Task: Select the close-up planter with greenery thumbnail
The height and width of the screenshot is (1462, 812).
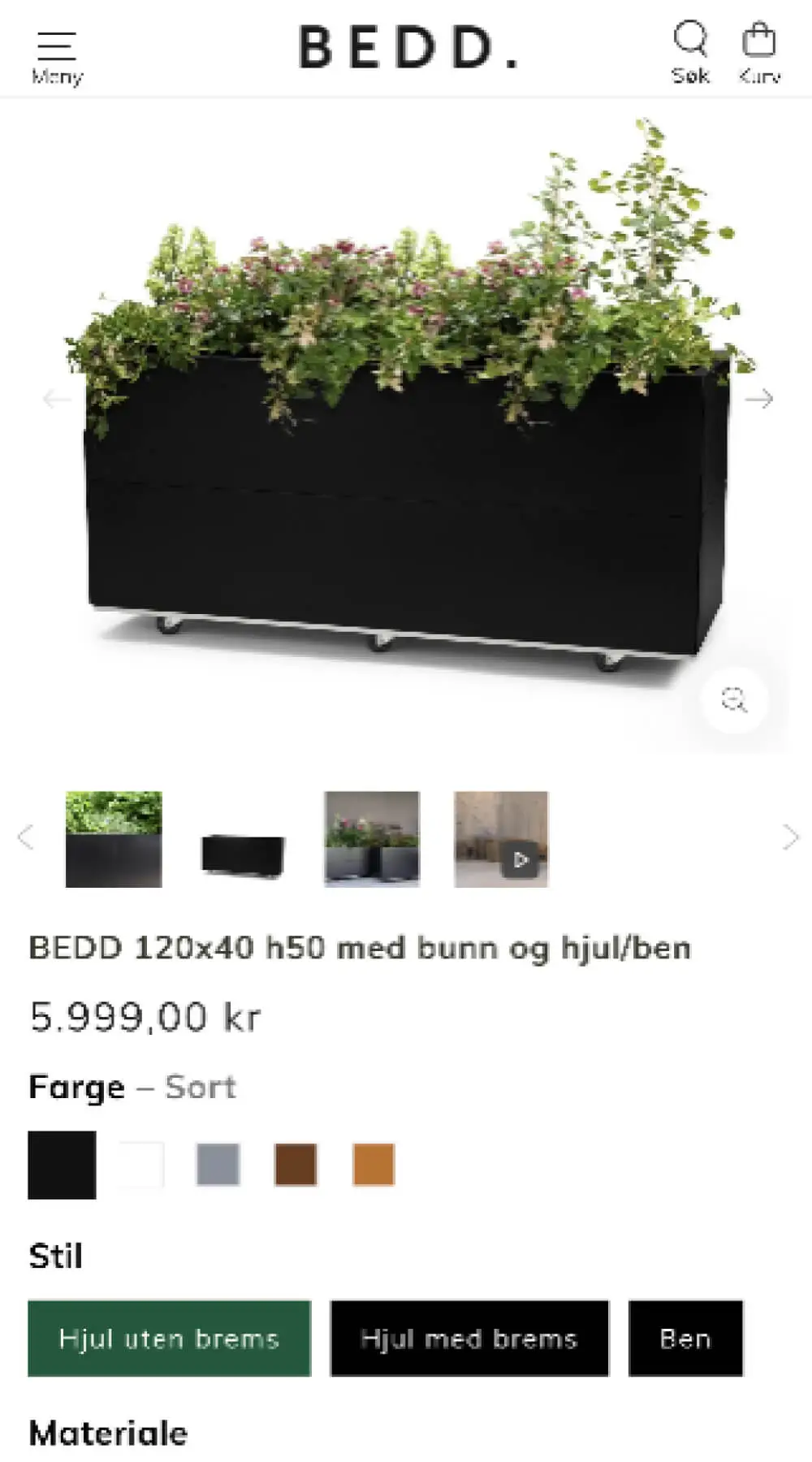Action: [114, 839]
